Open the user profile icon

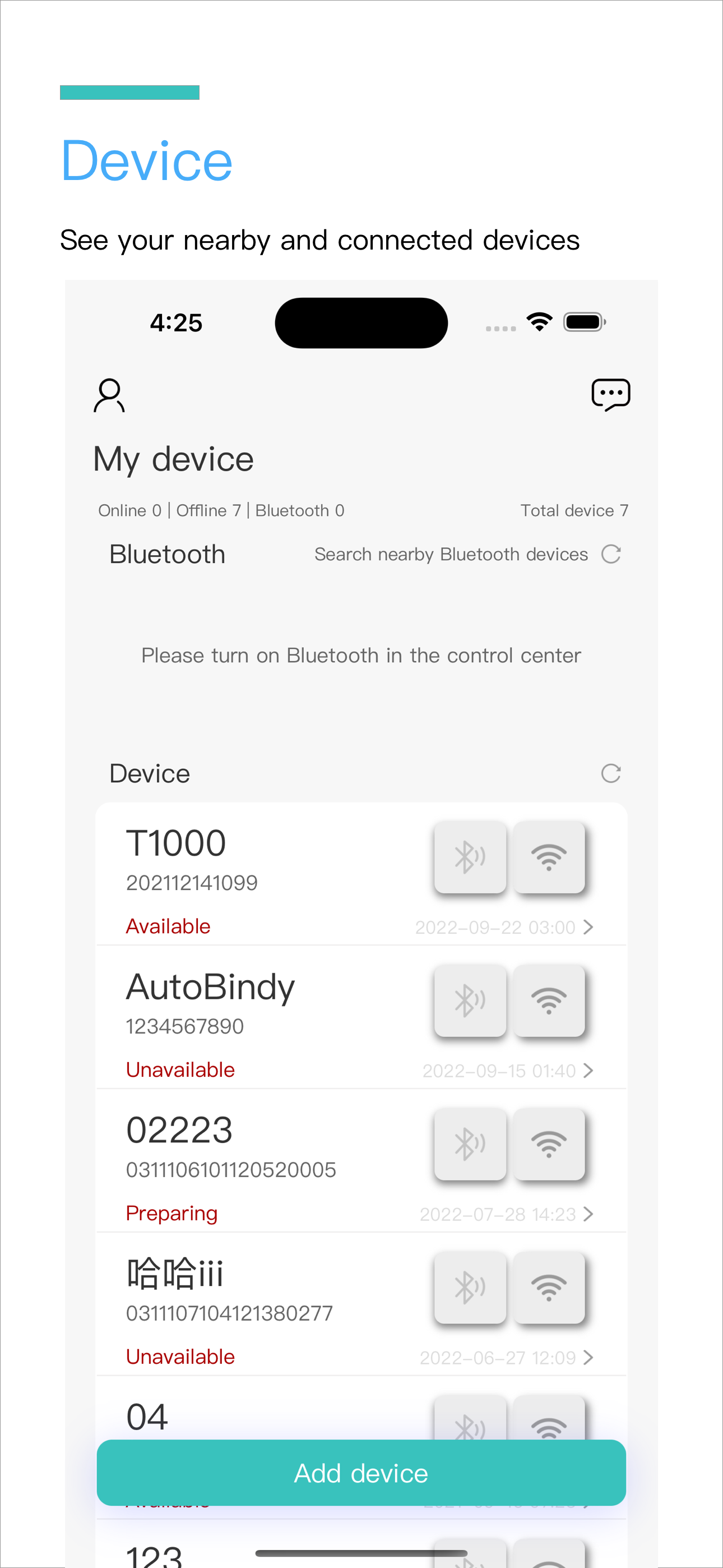pos(109,395)
